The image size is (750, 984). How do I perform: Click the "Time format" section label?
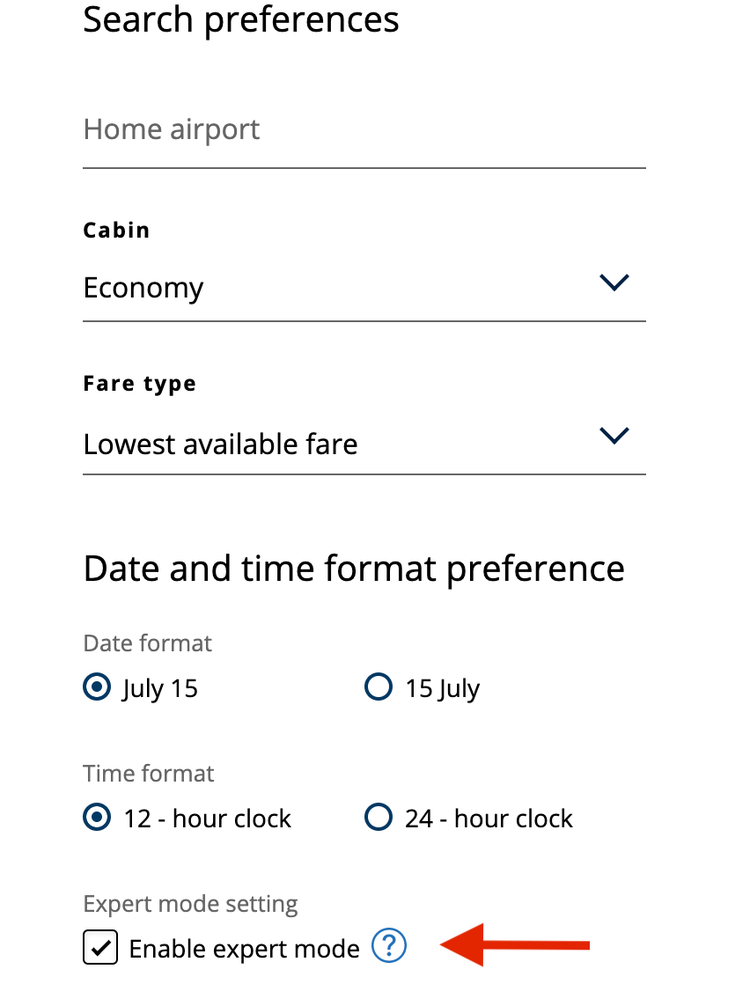pyautogui.click(x=148, y=773)
